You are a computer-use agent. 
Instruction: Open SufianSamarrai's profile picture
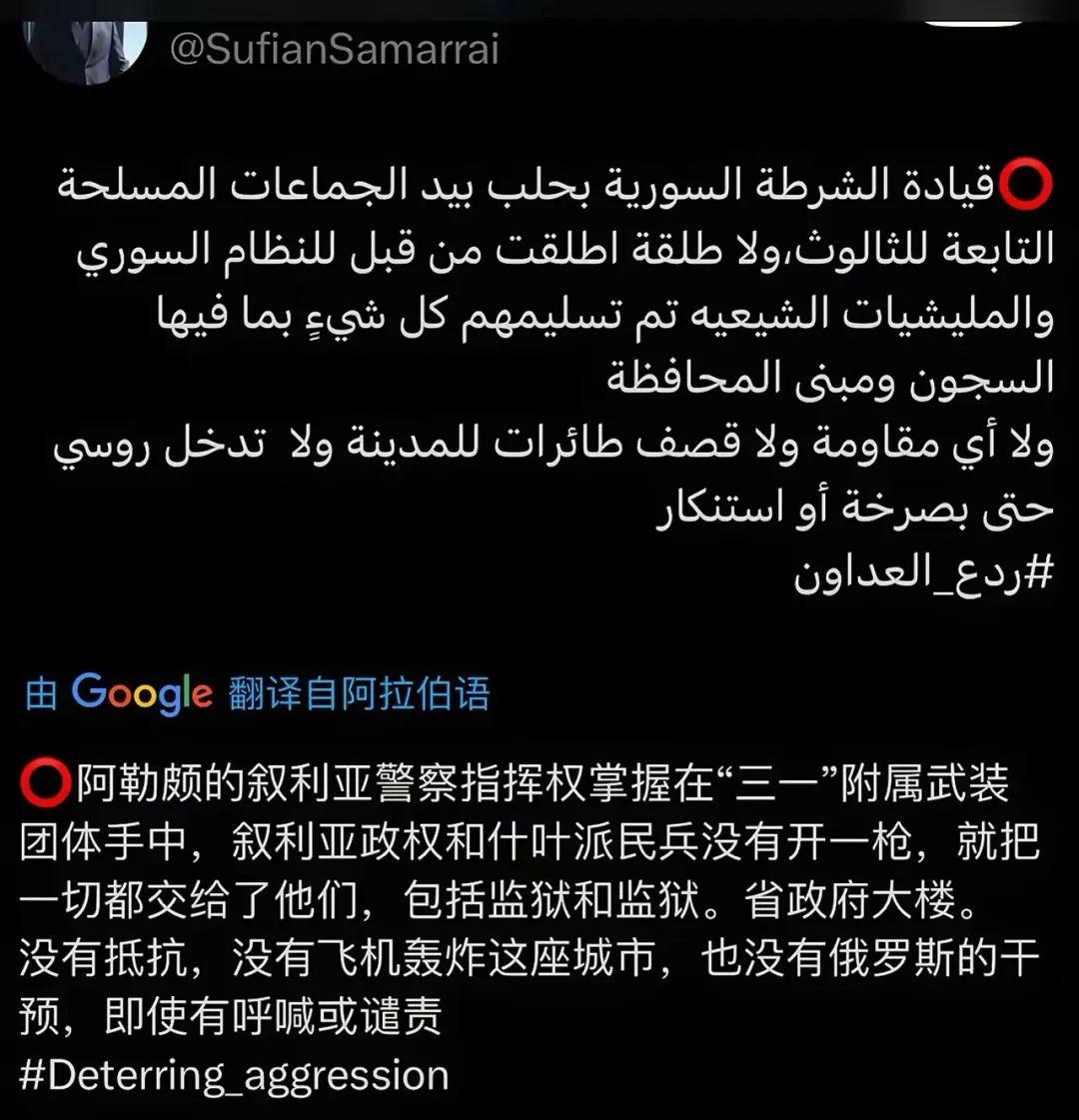(x=84, y=45)
